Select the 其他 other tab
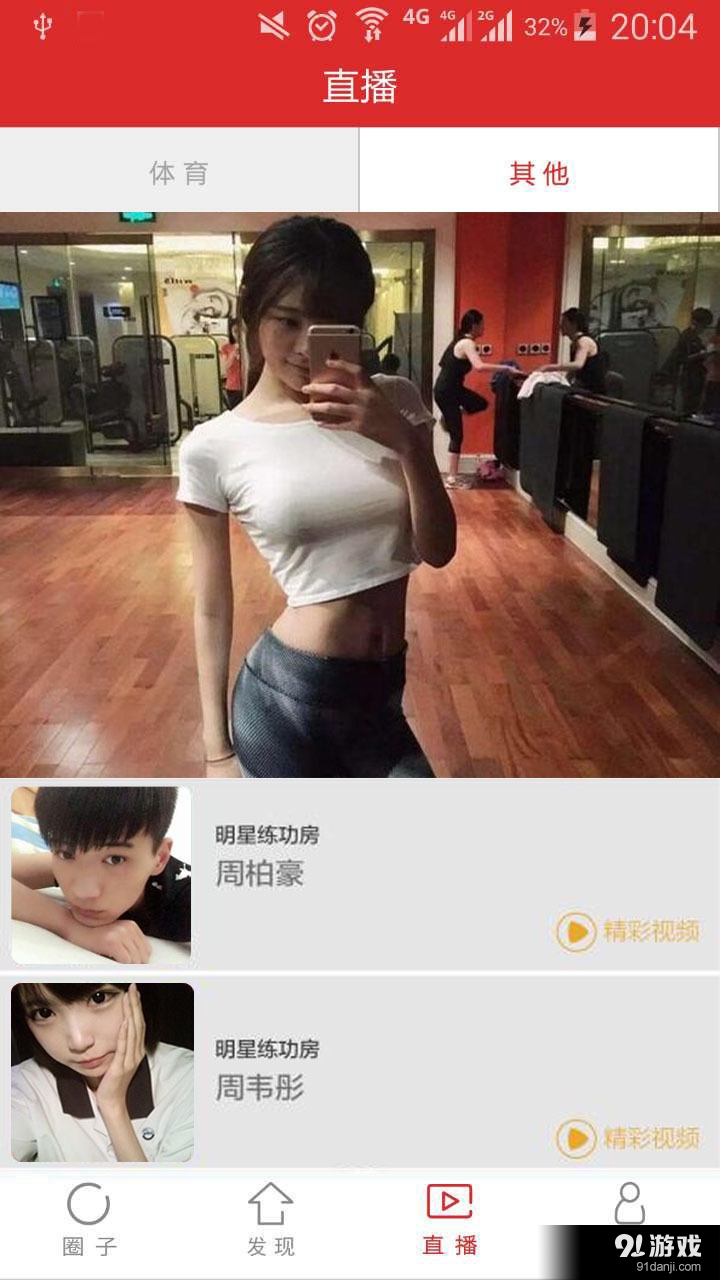720x1280 pixels. click(538, 172)
